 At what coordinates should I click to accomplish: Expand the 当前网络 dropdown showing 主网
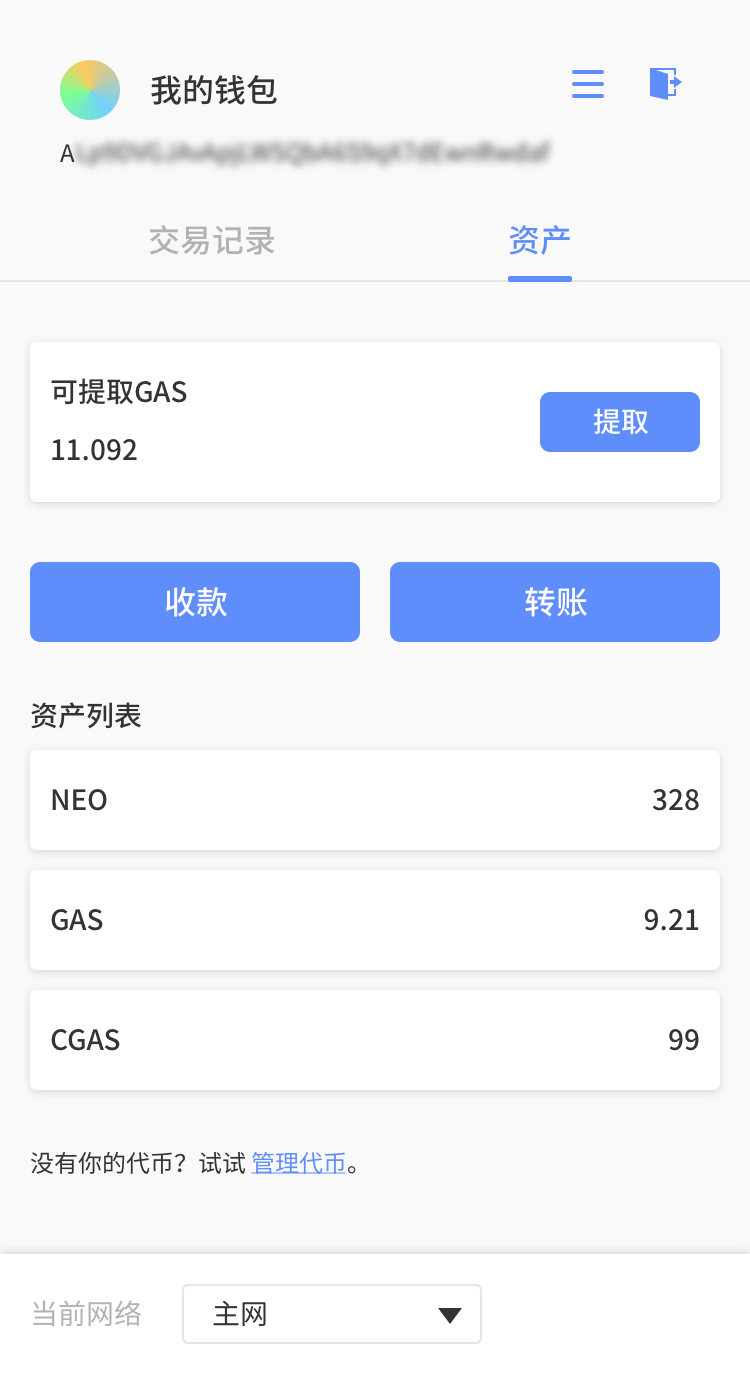coord(332,1314)
